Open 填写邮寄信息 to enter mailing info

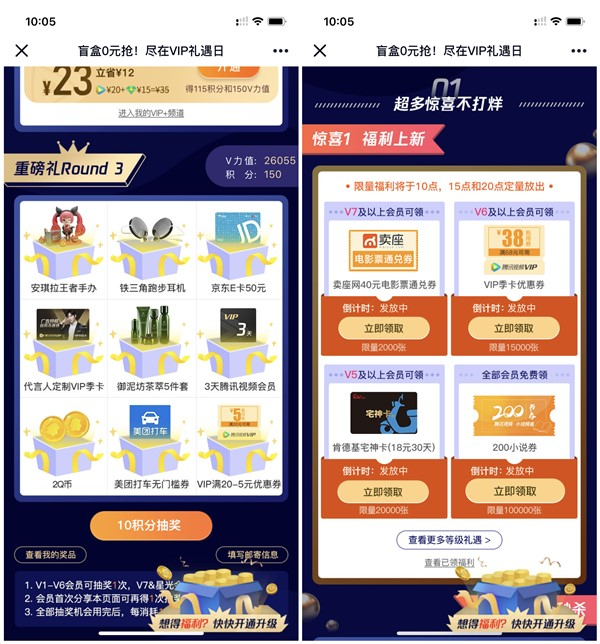[x=252, y=555]
